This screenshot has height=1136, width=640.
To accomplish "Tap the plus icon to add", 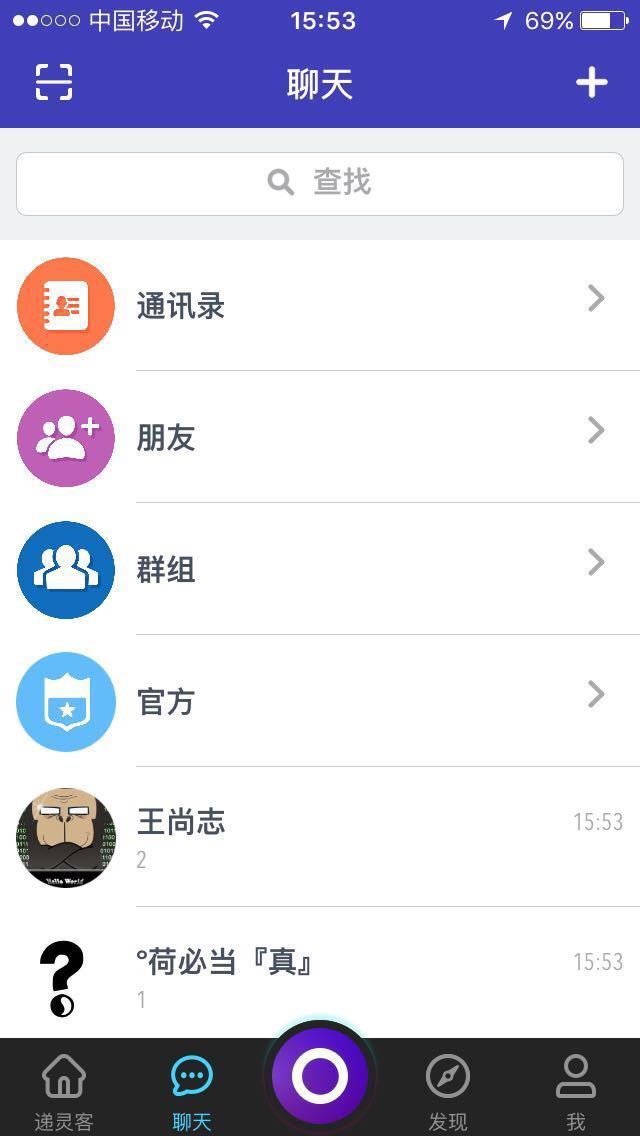I will [x=591, y=83].
